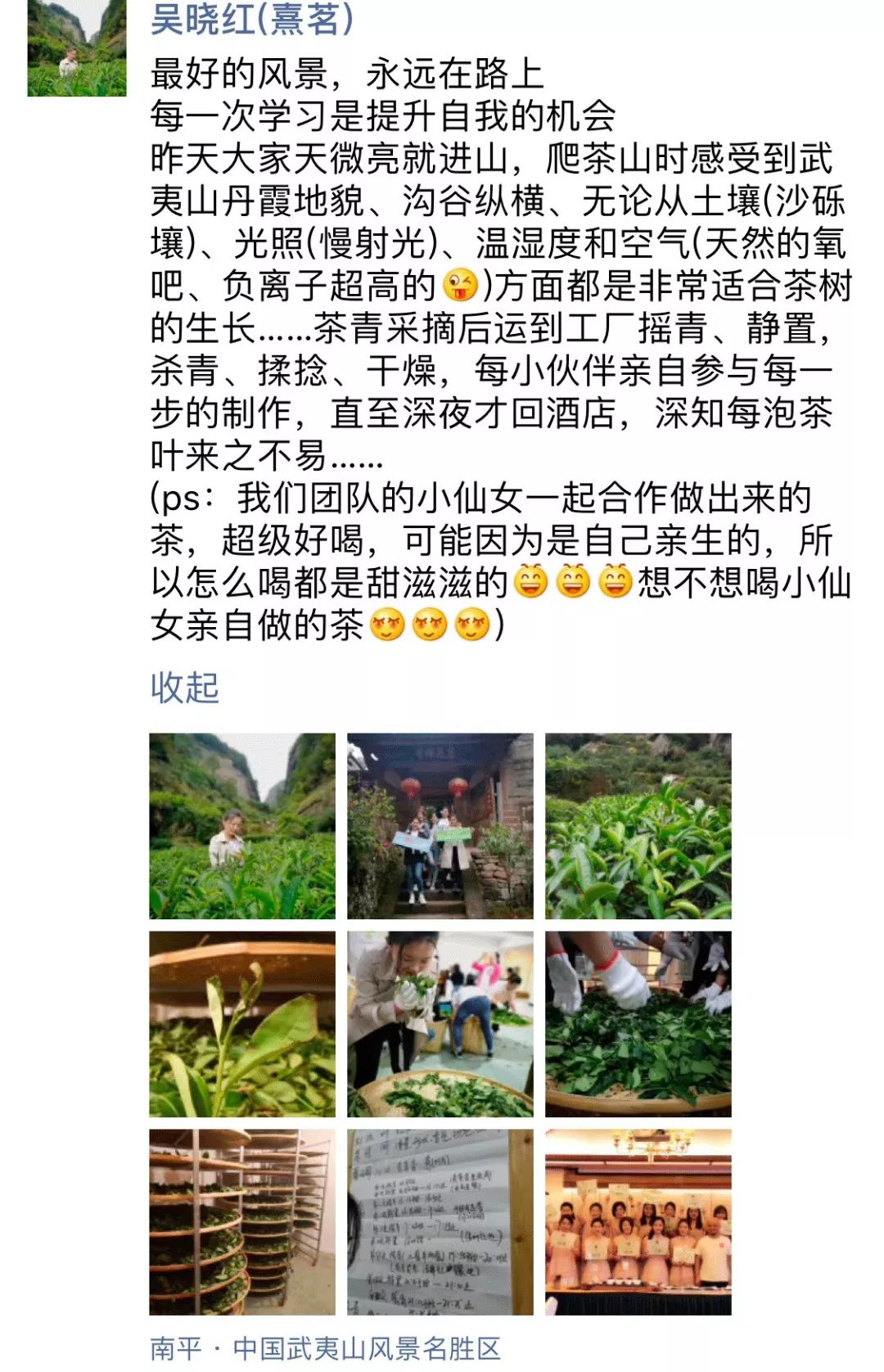Open the team certificate group photo
This screenshot has height=1372, width=884.
[638, 1222]
